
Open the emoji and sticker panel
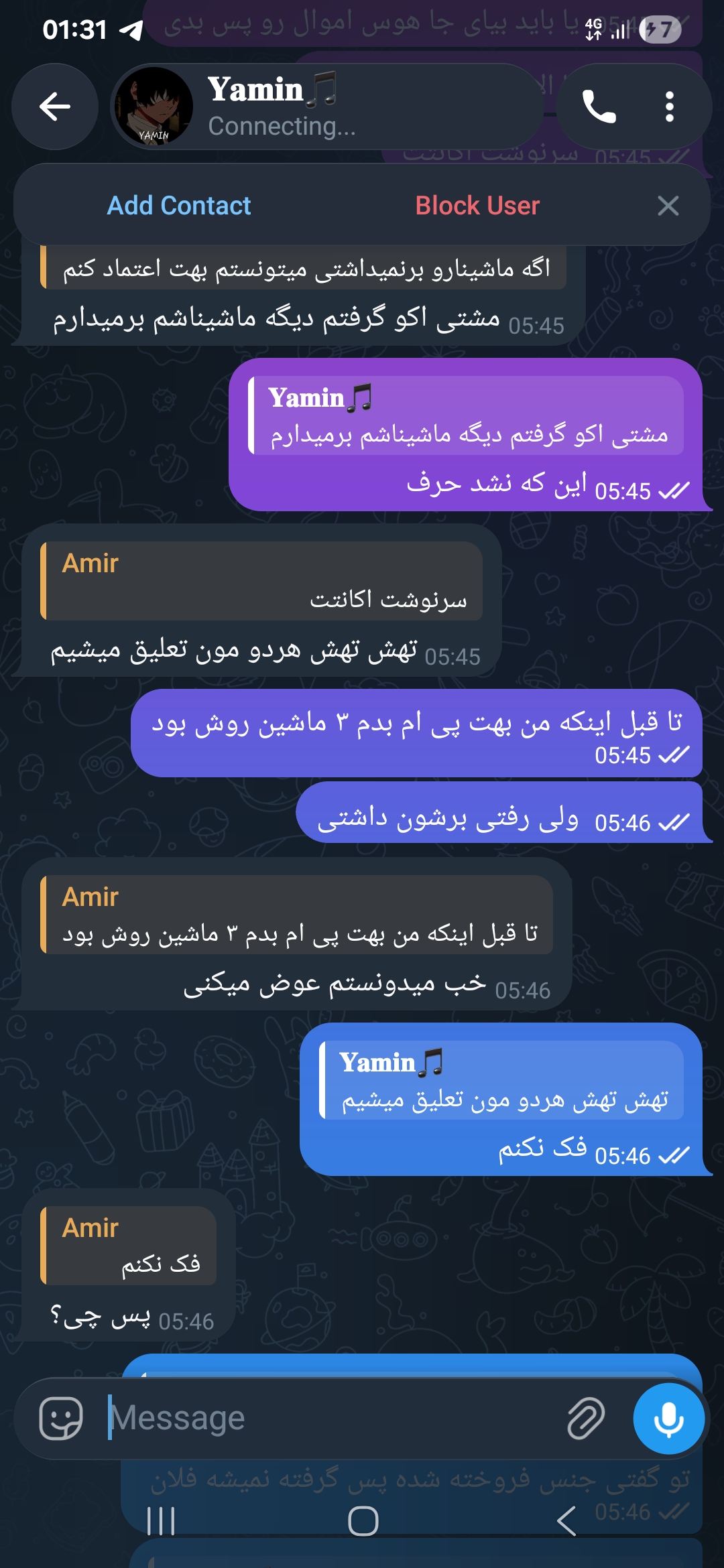[x=61, y=1419]
